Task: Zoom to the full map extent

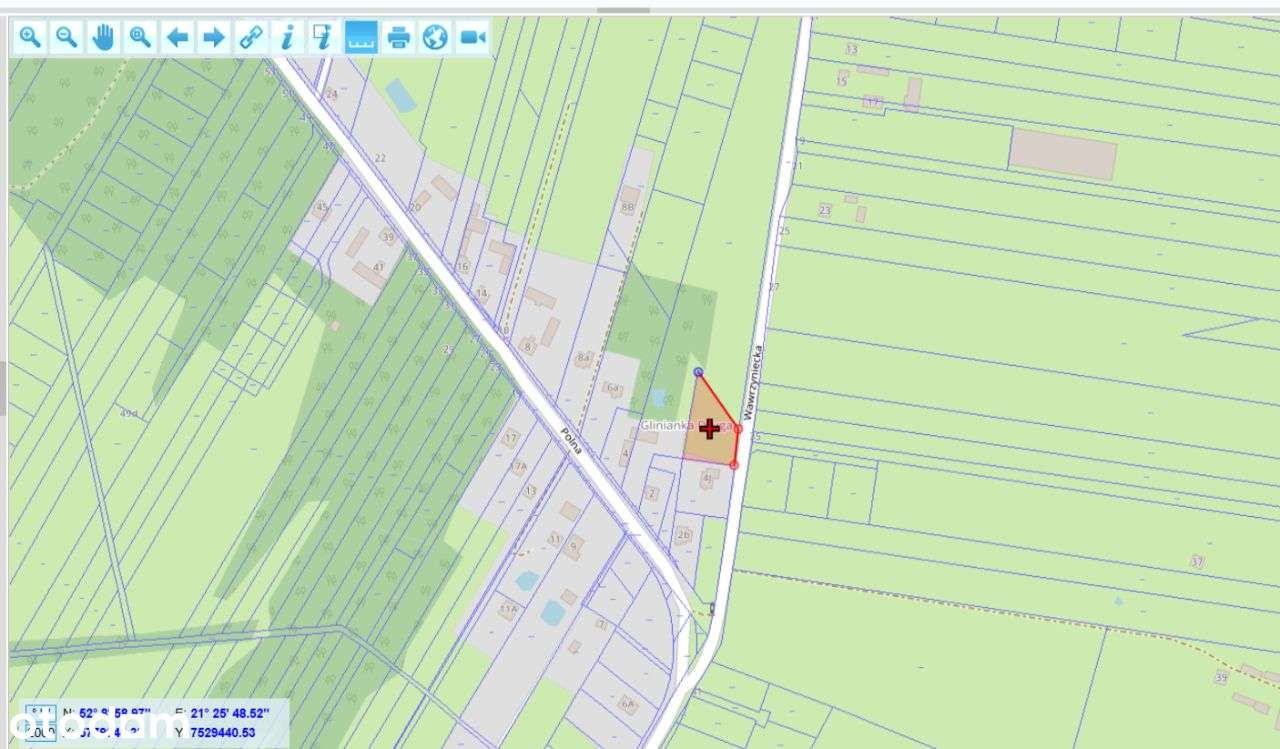Action: click(140, 38)
